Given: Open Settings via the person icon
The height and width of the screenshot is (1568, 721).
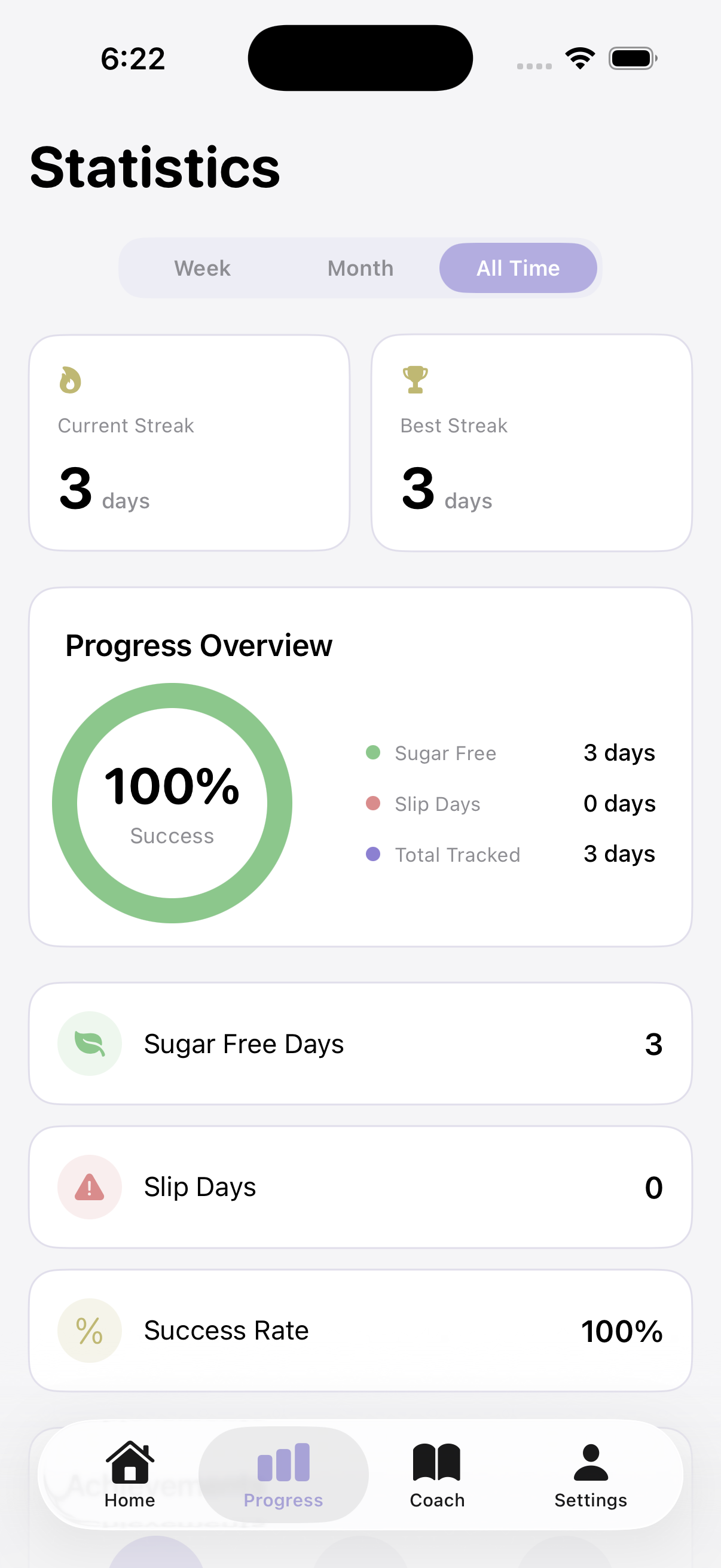Looking at the screenshot, I should click(x=591, y=1463).
